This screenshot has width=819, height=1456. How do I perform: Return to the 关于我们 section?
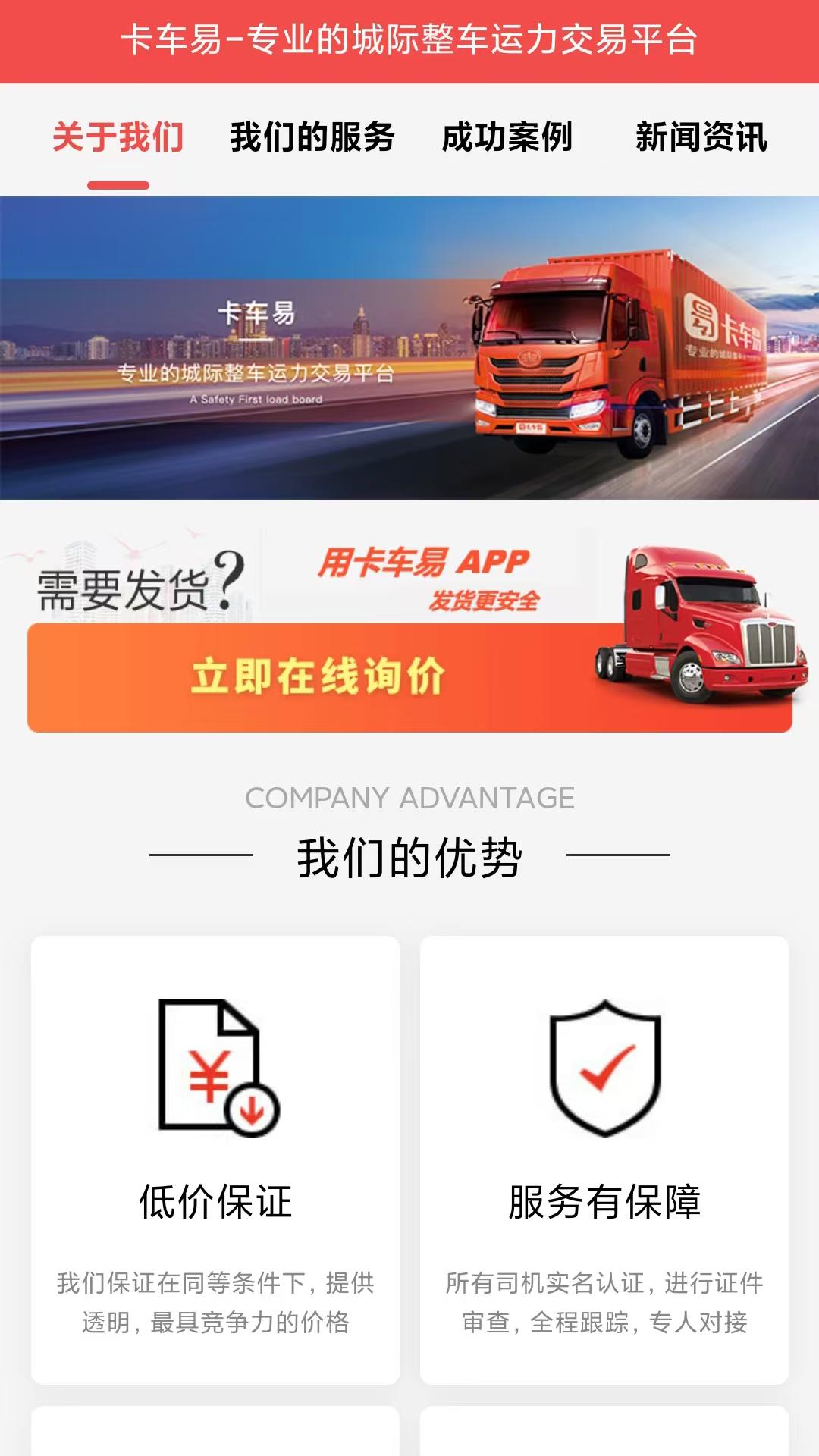tap(118, 136)
